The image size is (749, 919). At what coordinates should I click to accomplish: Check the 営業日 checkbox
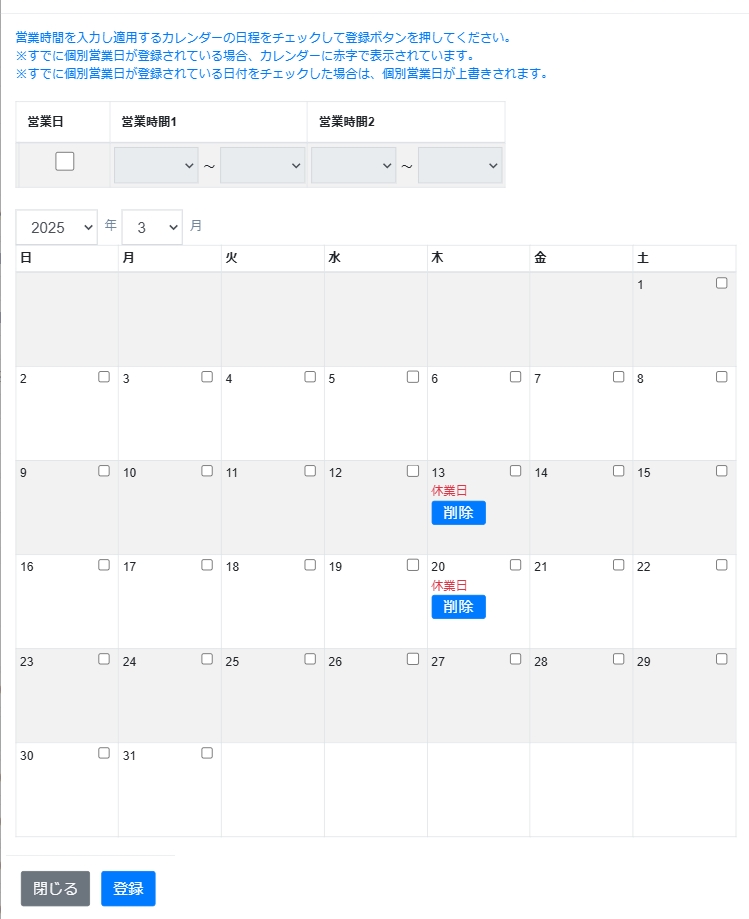pyautogui.click(x=64, y=161)
